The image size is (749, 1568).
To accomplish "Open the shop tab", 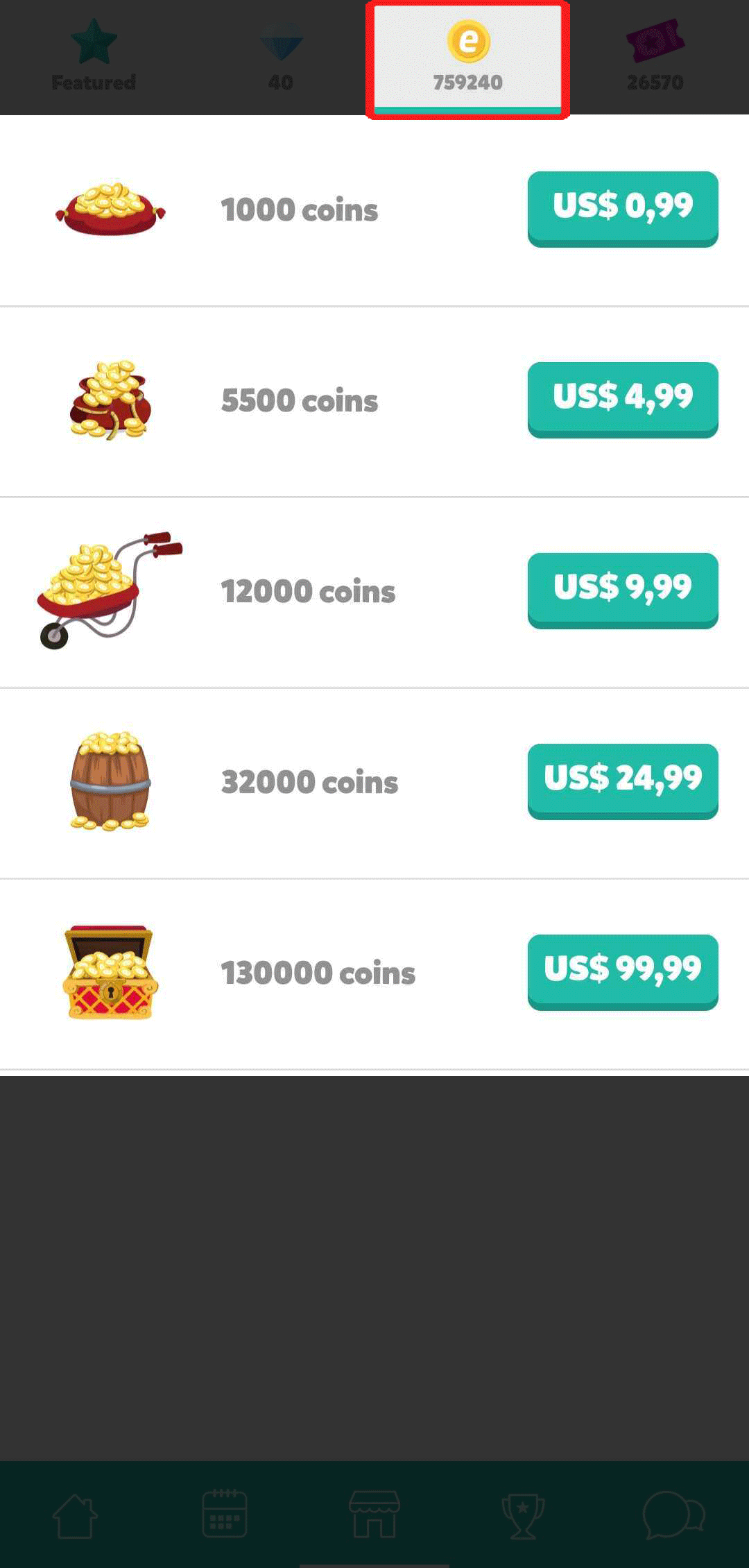I will 374,1513.
